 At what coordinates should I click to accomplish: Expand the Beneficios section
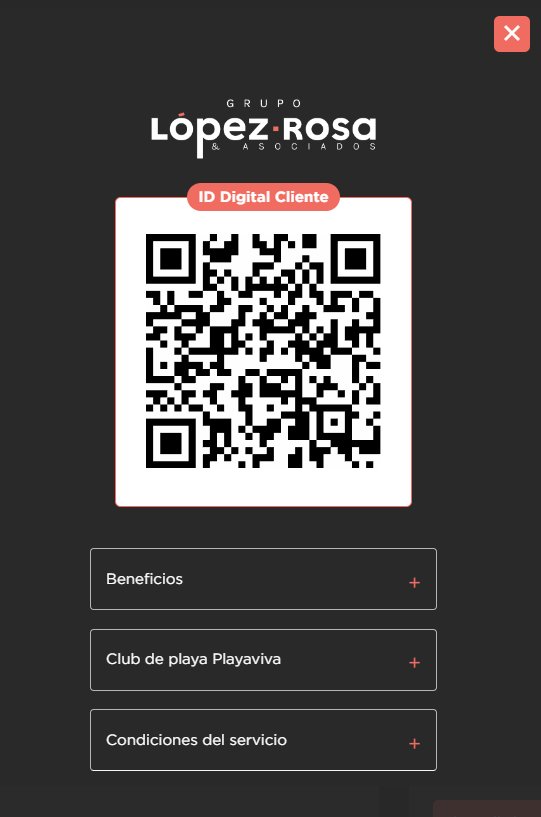263,579
